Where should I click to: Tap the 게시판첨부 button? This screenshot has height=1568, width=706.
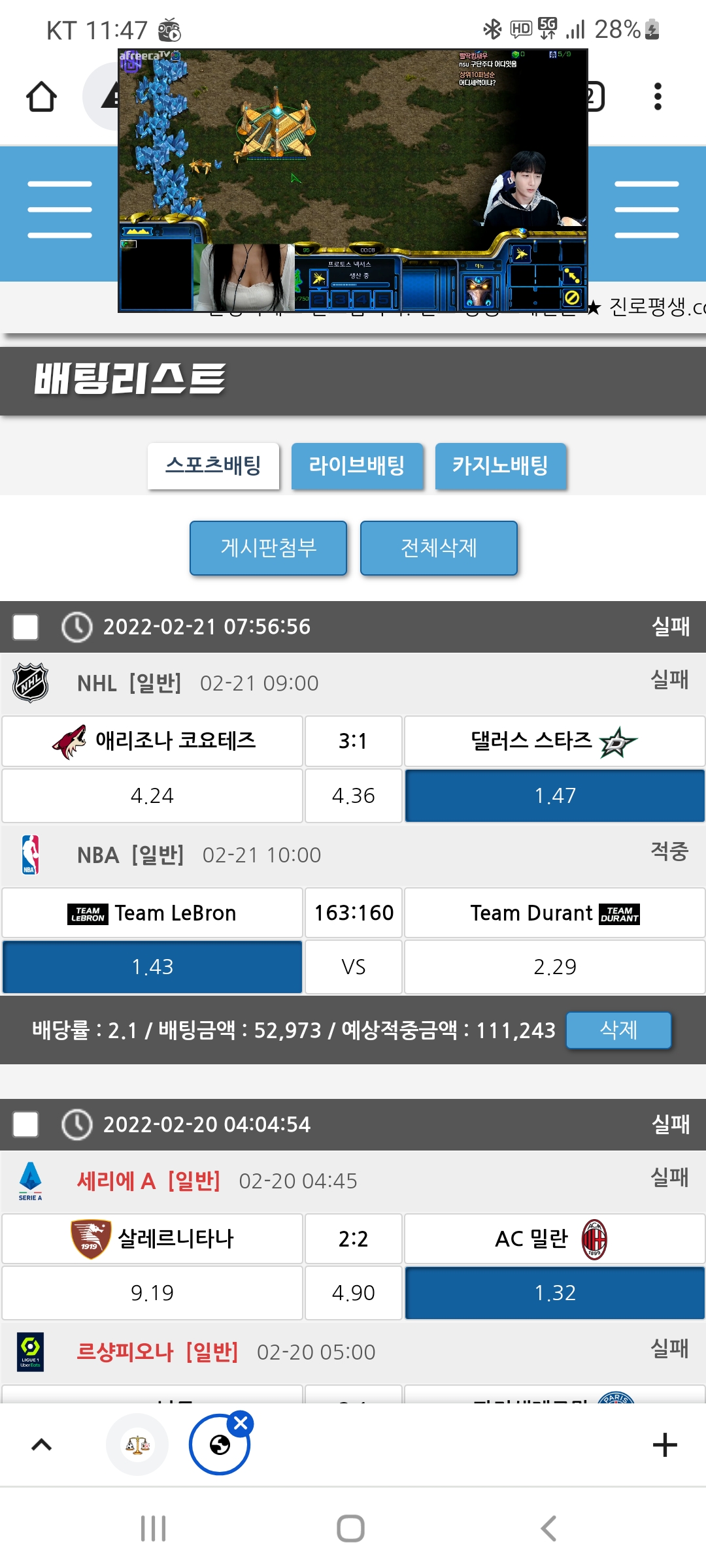tap(268, 547)
